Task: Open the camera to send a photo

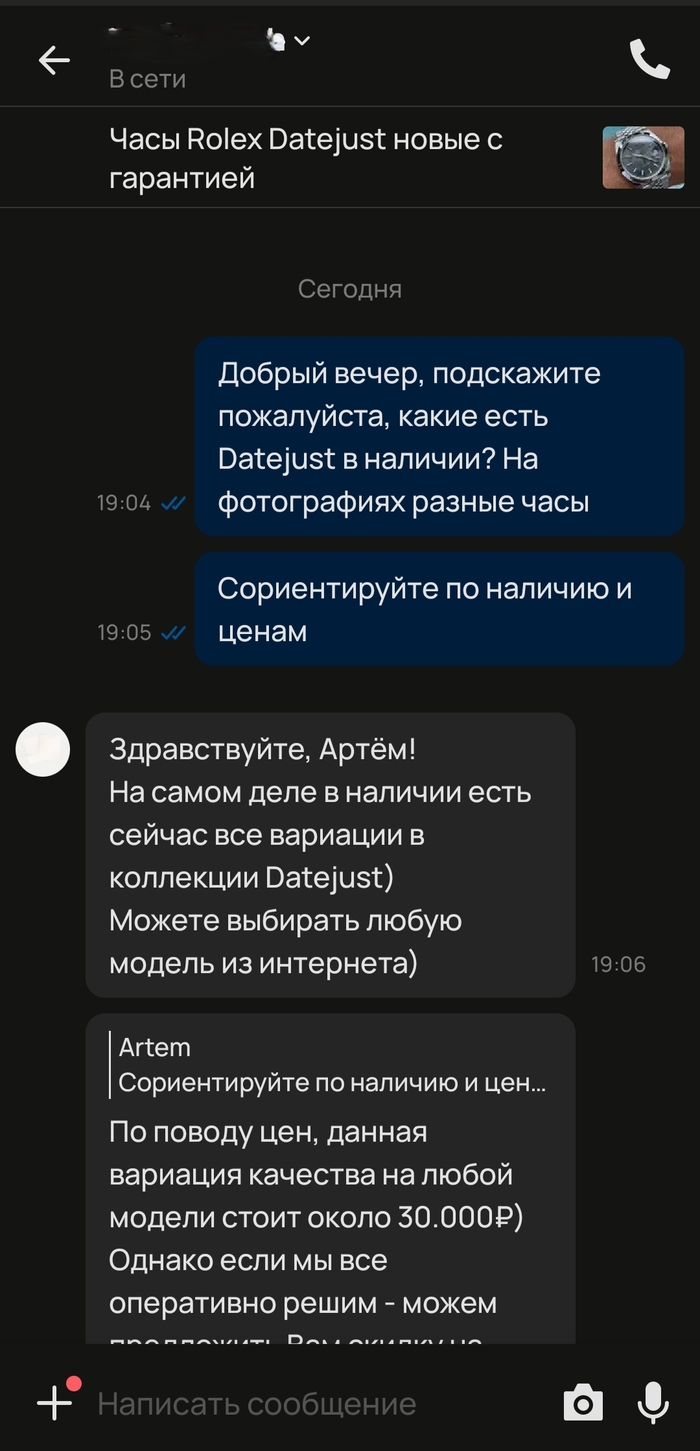Action: pos(583,1403)
